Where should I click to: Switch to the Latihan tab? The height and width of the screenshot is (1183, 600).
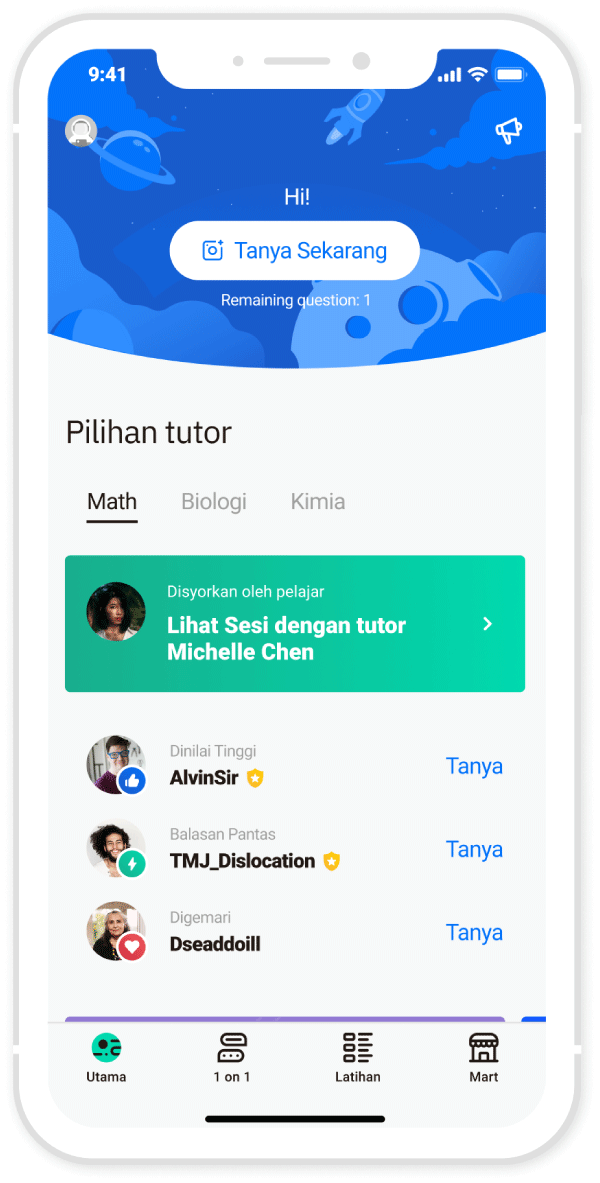coord(357,1058)
